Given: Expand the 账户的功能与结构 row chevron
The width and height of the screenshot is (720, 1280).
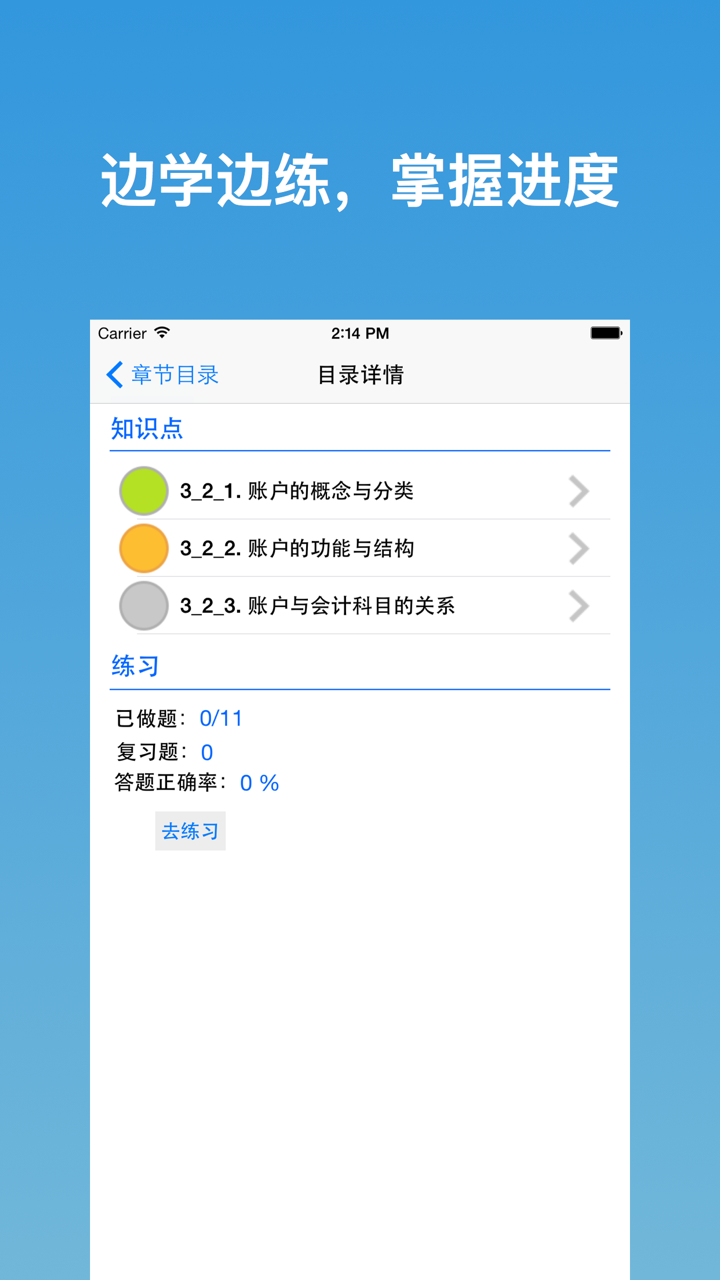Looking at the screenshot, I should (577, 548).
